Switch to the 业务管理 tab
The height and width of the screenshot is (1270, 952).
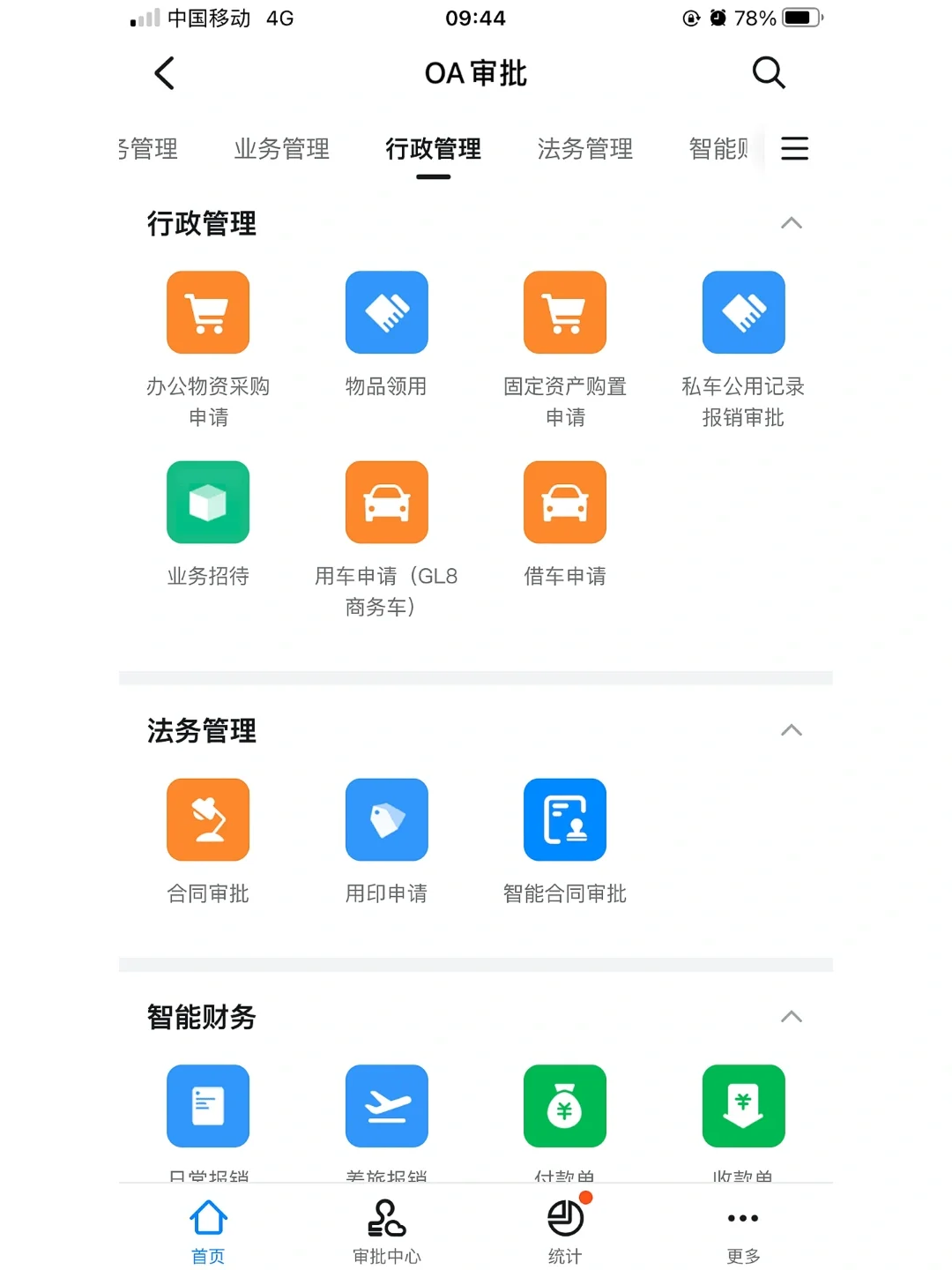(x=282, y=149)
